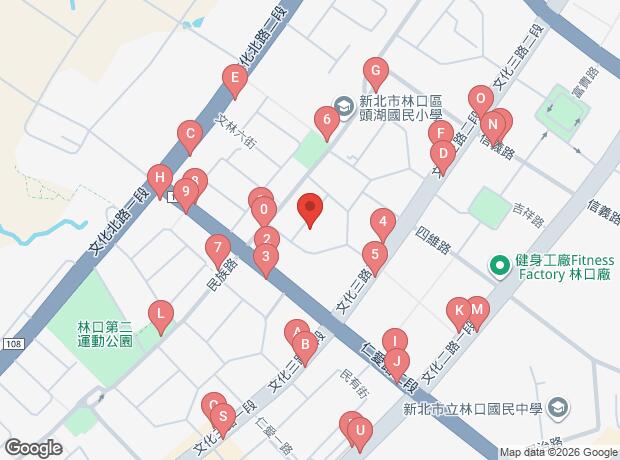This screenshot has height=460, width=620.
Task: Select map marker O
Action: [x=480, y=98]
